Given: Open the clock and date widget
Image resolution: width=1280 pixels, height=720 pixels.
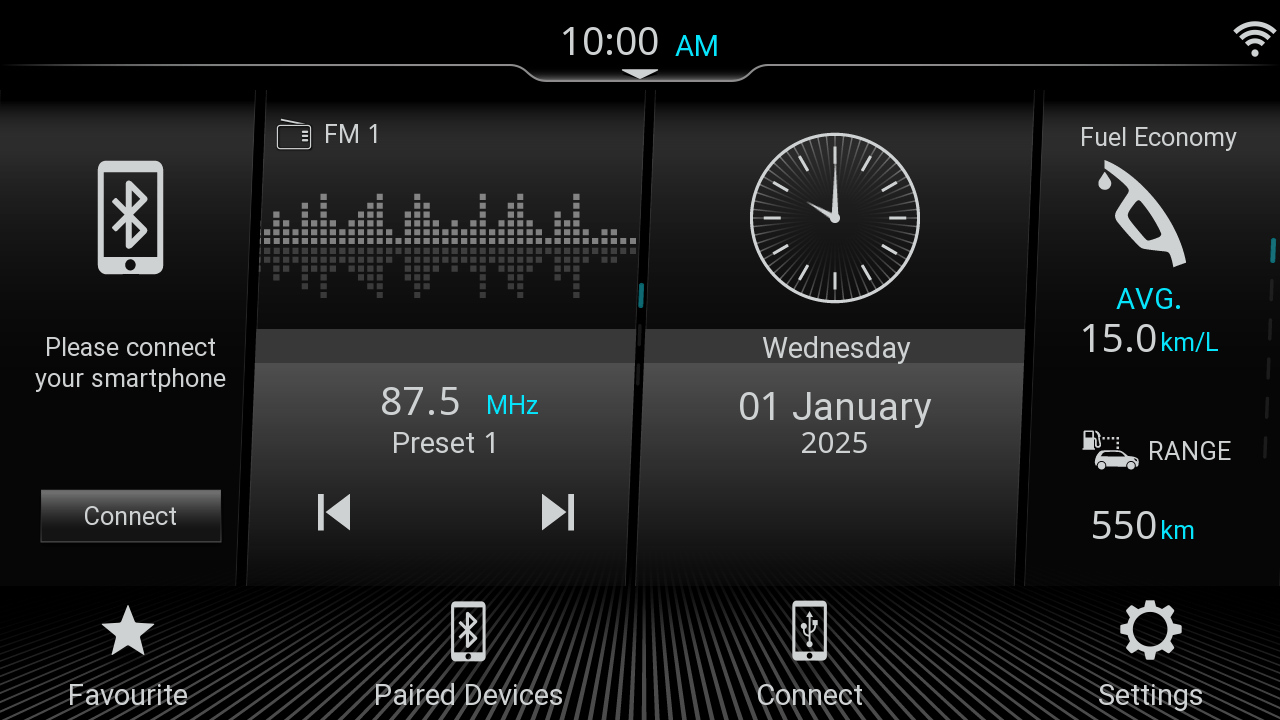Looking at the screenshot, I should pyautogui.click(x=835, y=300).
